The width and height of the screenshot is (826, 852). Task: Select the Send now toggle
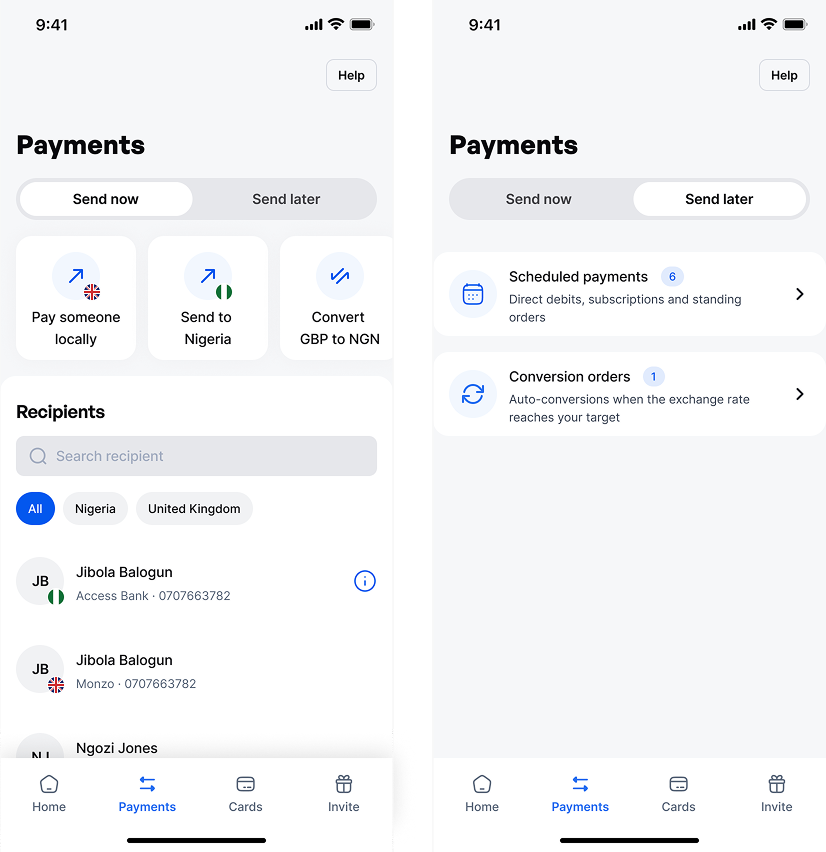point(104,199)
